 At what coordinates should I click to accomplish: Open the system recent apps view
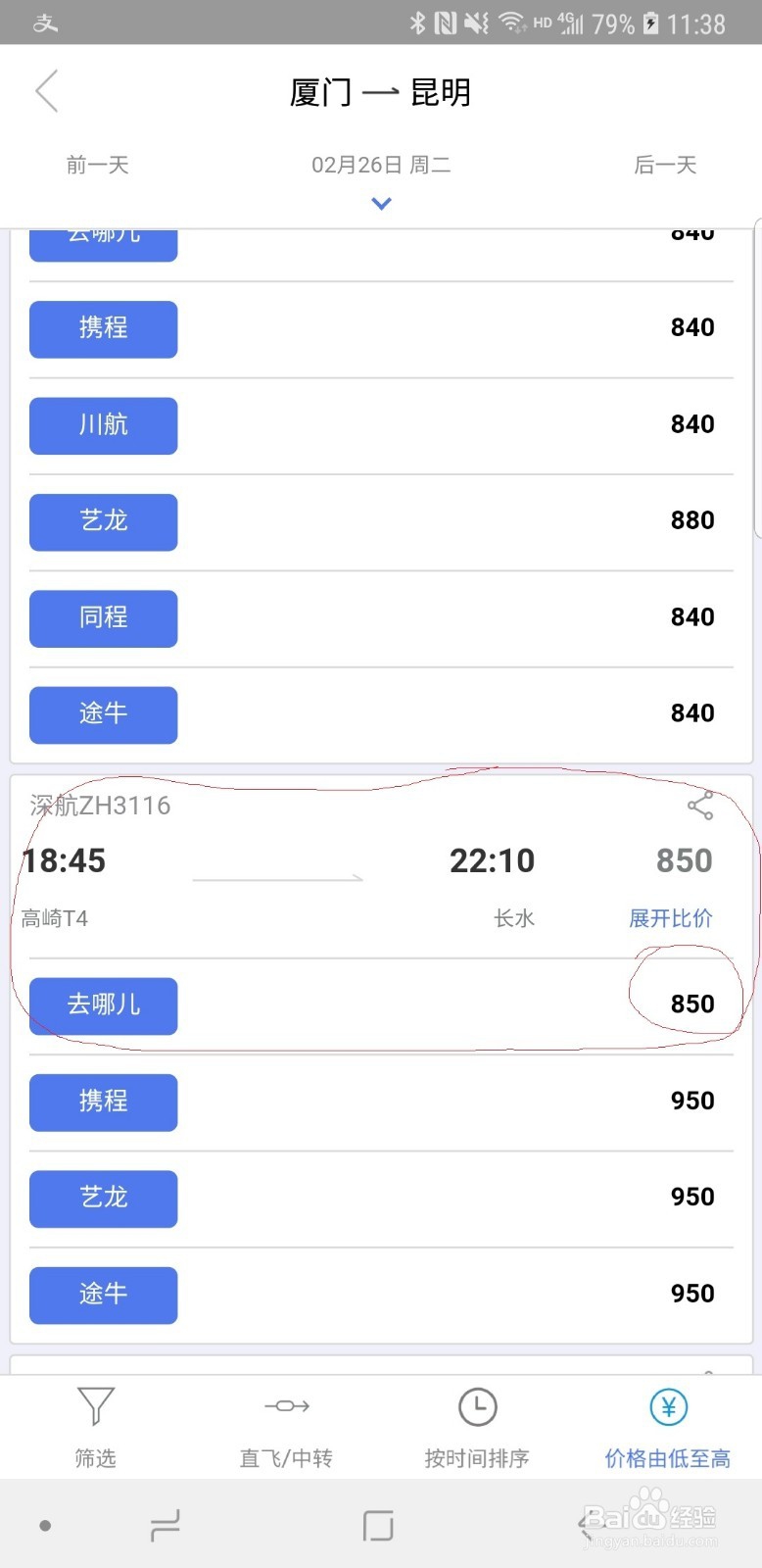(x=165, y=1525)
